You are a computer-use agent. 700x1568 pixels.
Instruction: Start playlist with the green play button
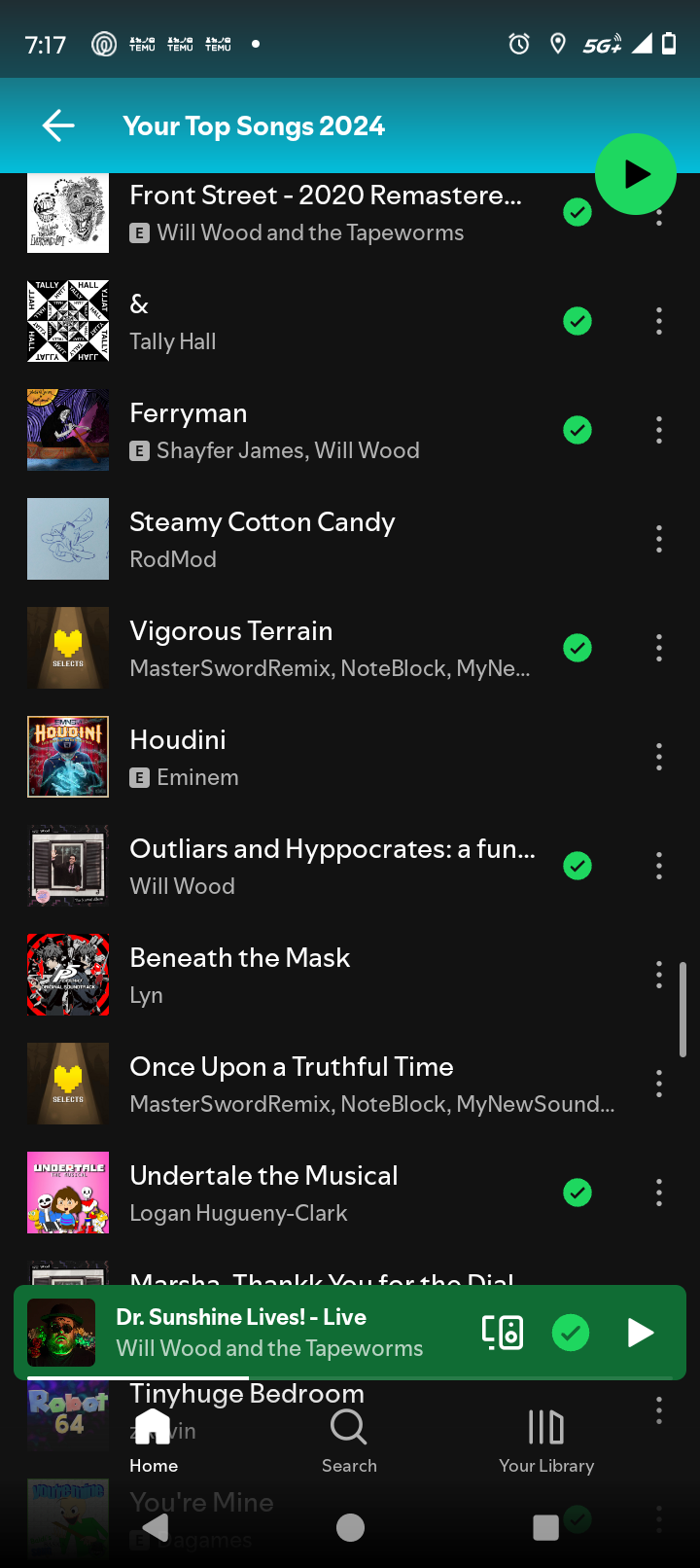click(636, 174)
